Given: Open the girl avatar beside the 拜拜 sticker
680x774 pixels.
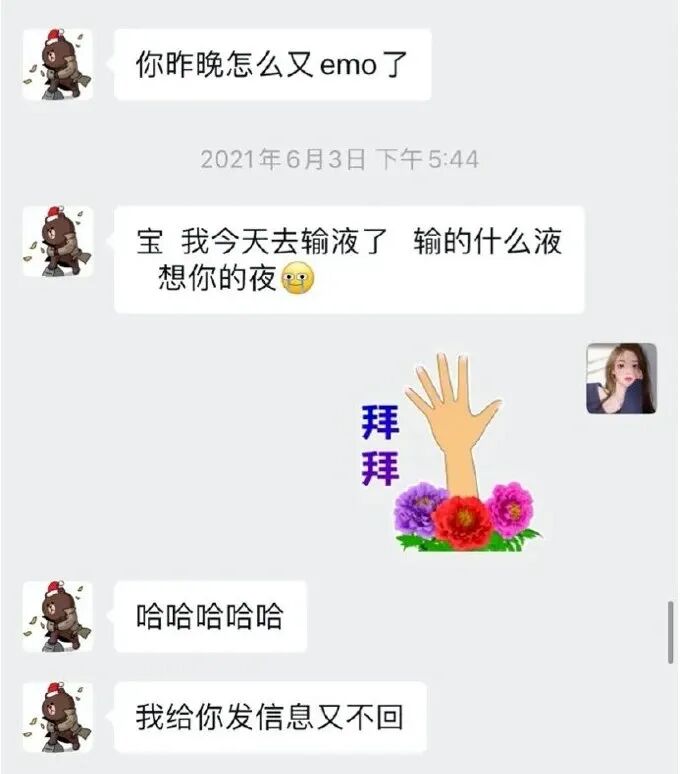Looking at the screenshot, I should 621,378.
